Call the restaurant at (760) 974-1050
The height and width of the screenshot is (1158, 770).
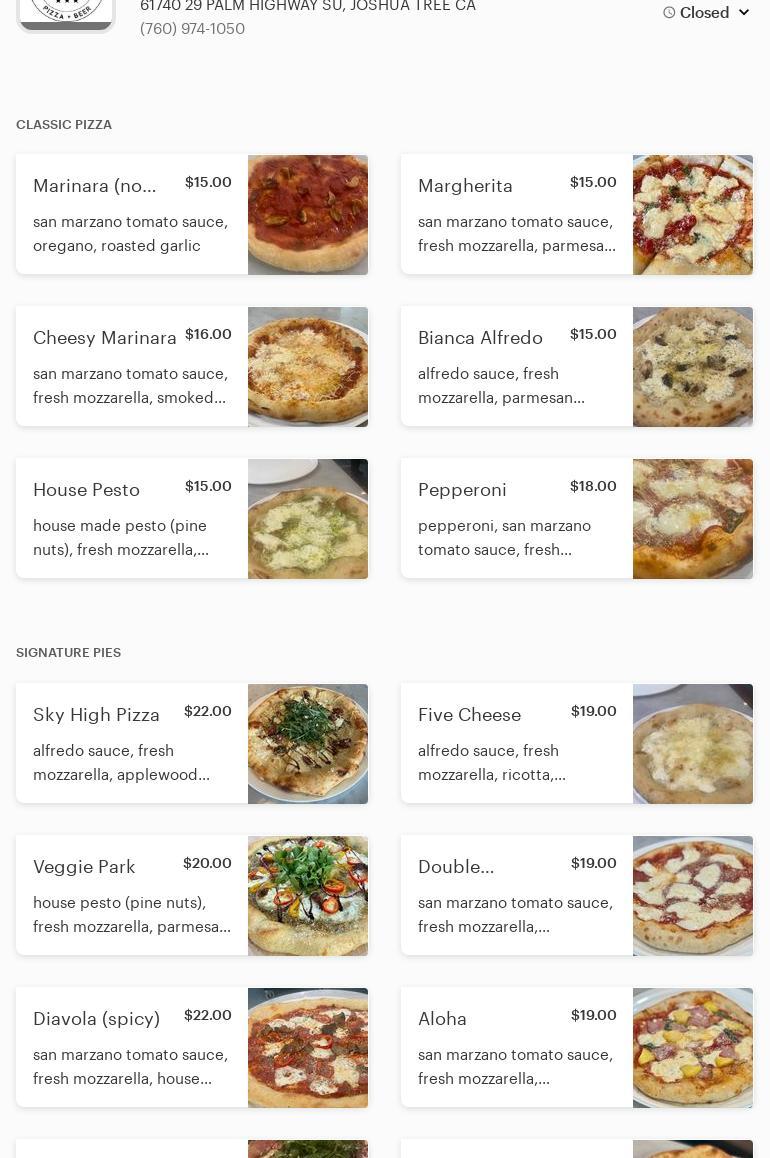click(192, 29)
